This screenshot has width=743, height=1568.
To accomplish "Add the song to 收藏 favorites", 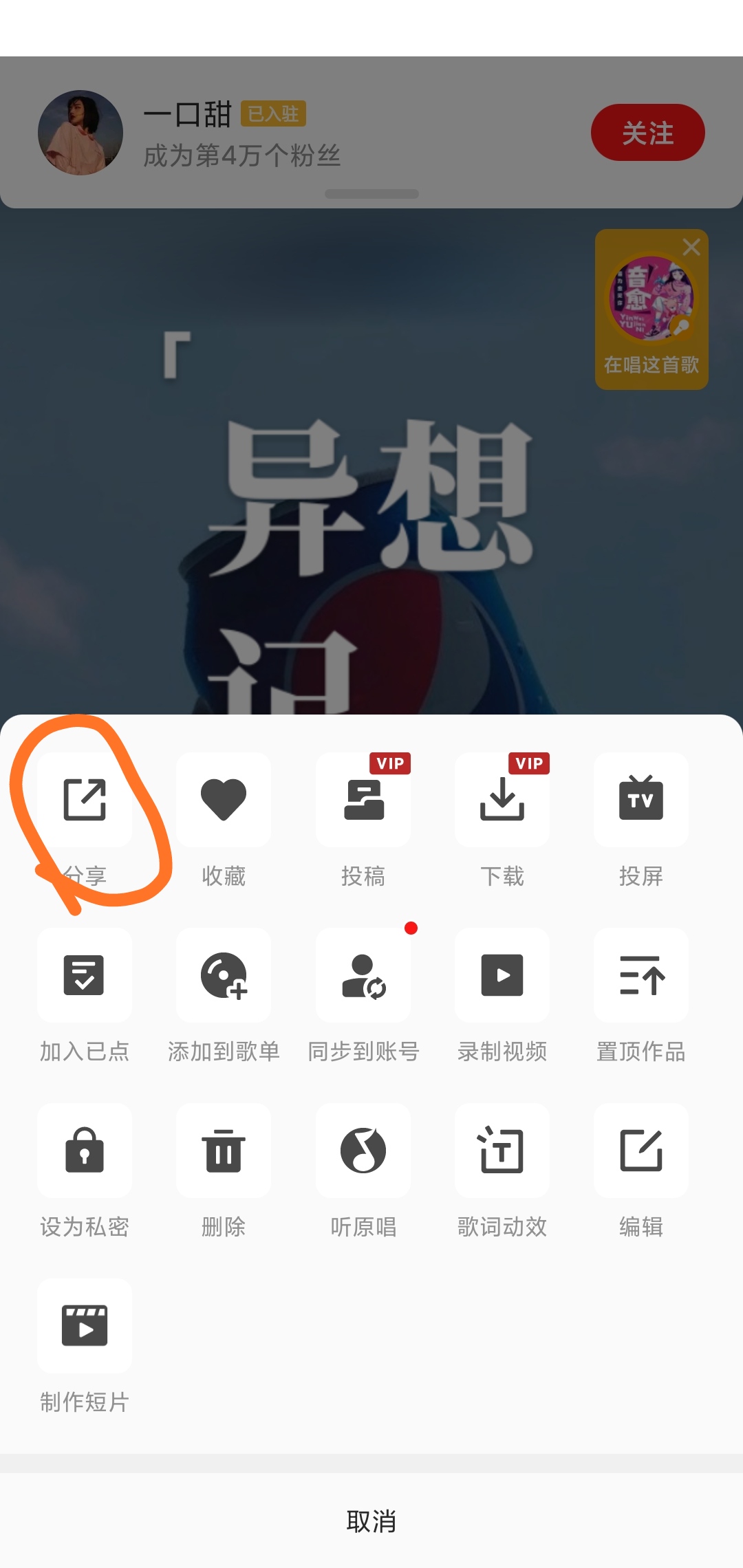I will (224, 800).
